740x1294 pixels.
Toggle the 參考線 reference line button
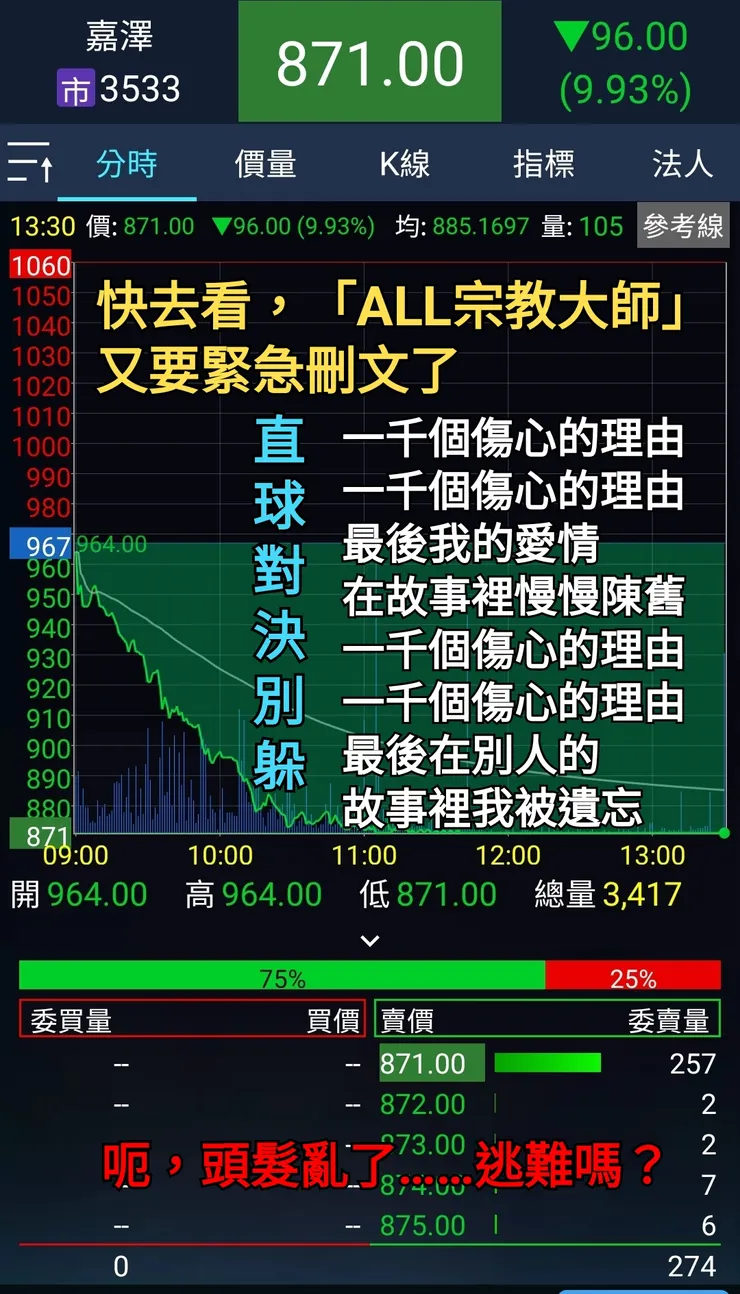click(683, 227)
